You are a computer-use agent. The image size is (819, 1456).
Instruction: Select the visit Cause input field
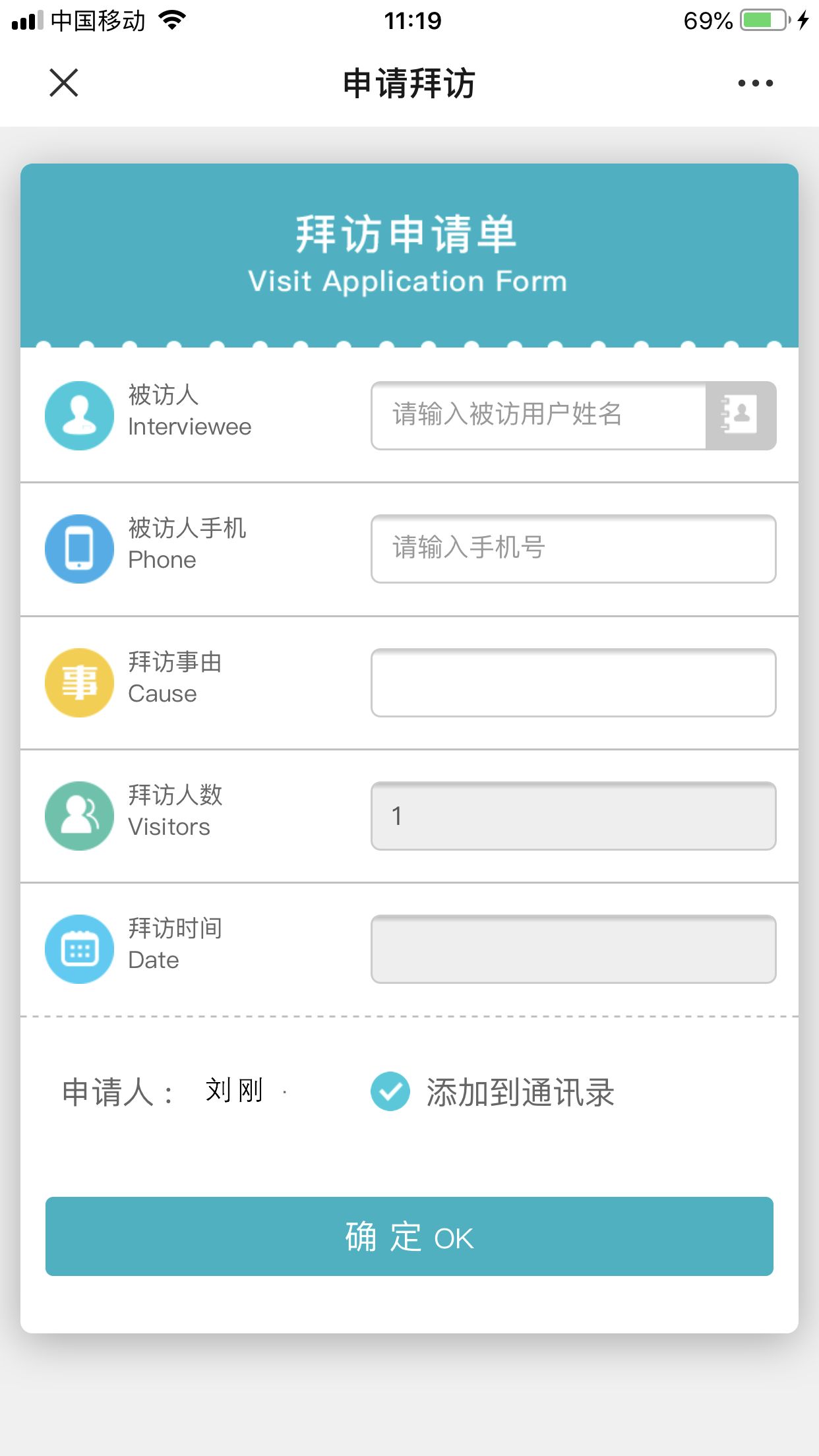coord(573,682)
